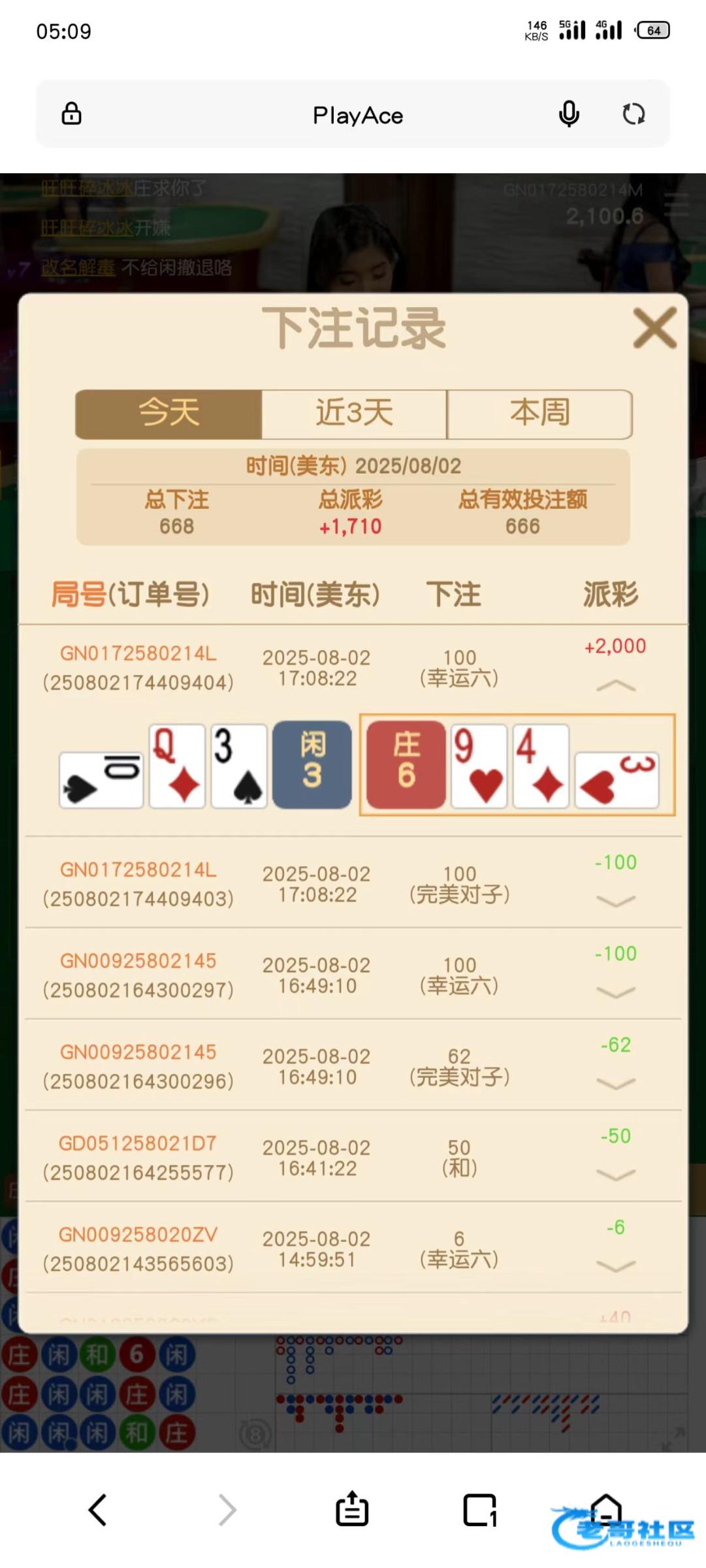
Task: Close the 下注记录 dialog
Action: [x=654, y=328]
